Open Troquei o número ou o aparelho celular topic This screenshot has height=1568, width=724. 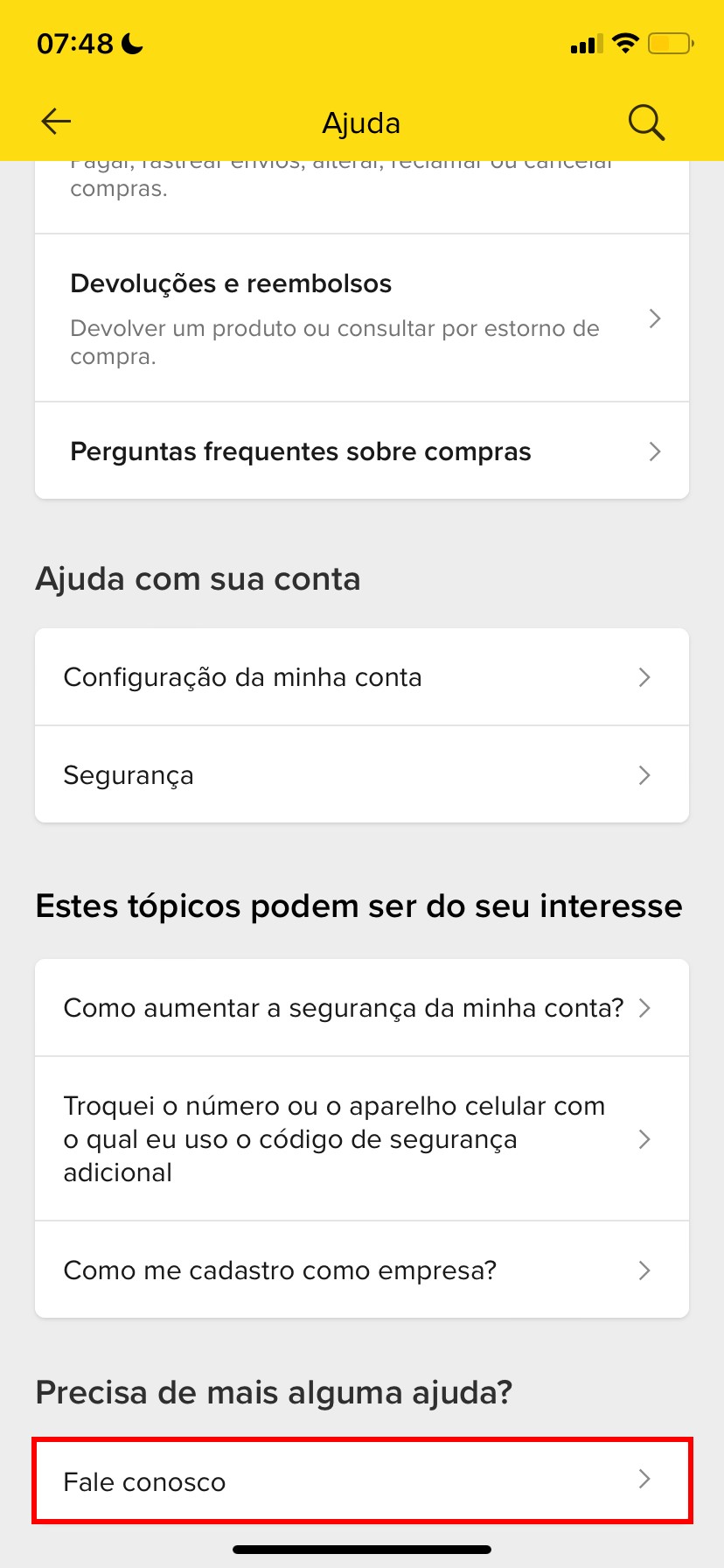click(362, 1139)
